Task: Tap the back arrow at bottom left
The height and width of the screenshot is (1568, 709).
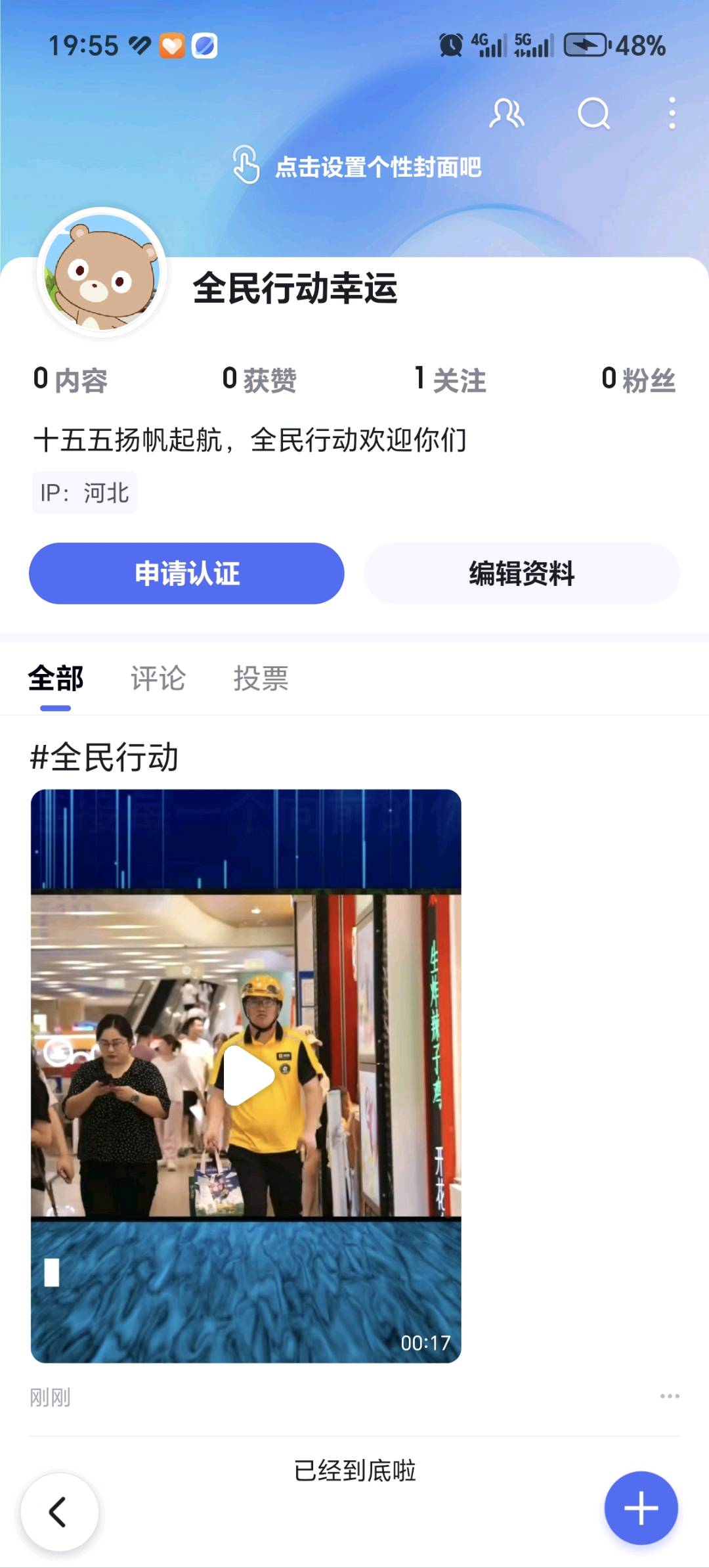Action: click(x=60, y=1510)
